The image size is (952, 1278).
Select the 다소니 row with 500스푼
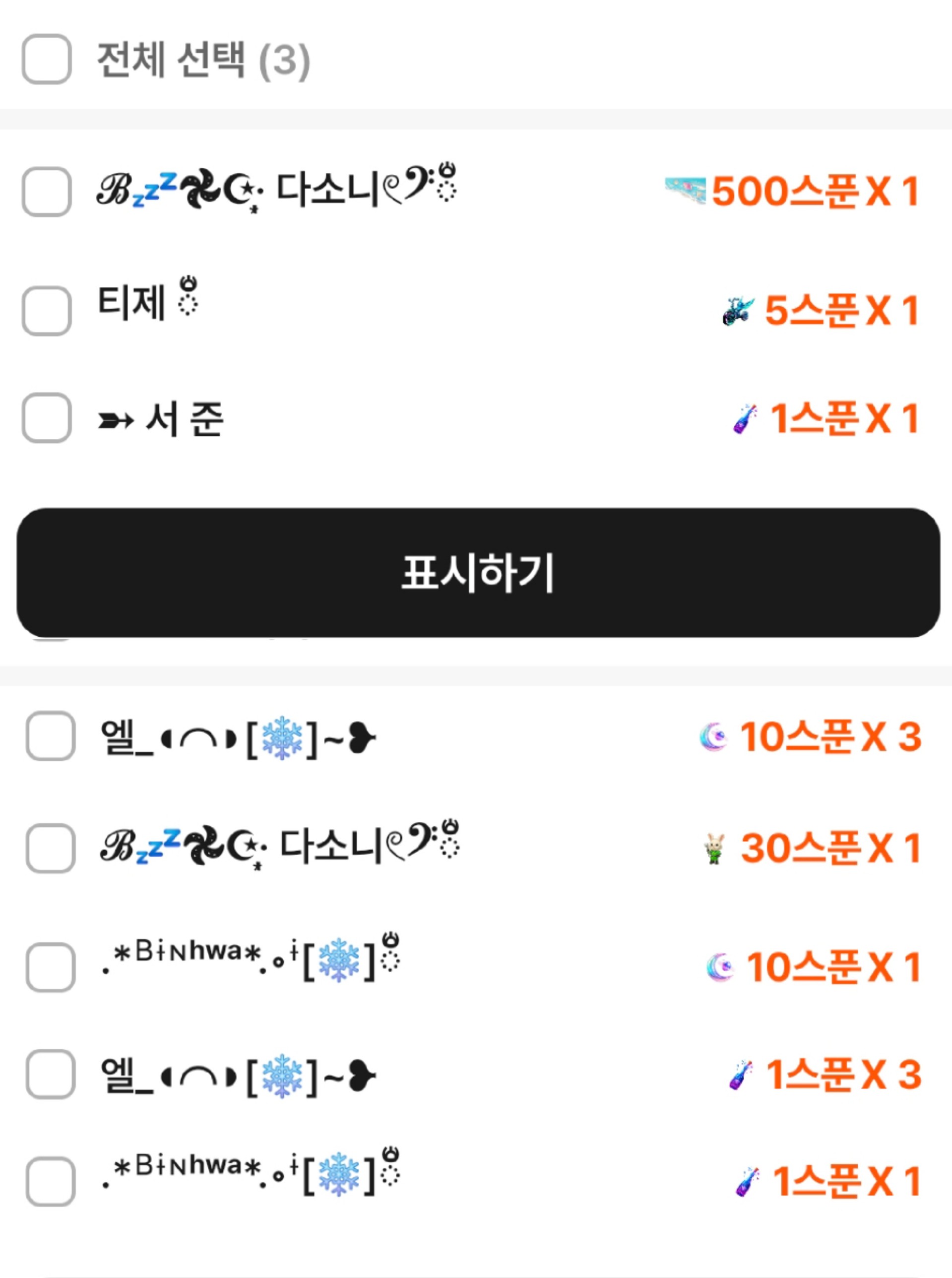[x=47, y=192]
